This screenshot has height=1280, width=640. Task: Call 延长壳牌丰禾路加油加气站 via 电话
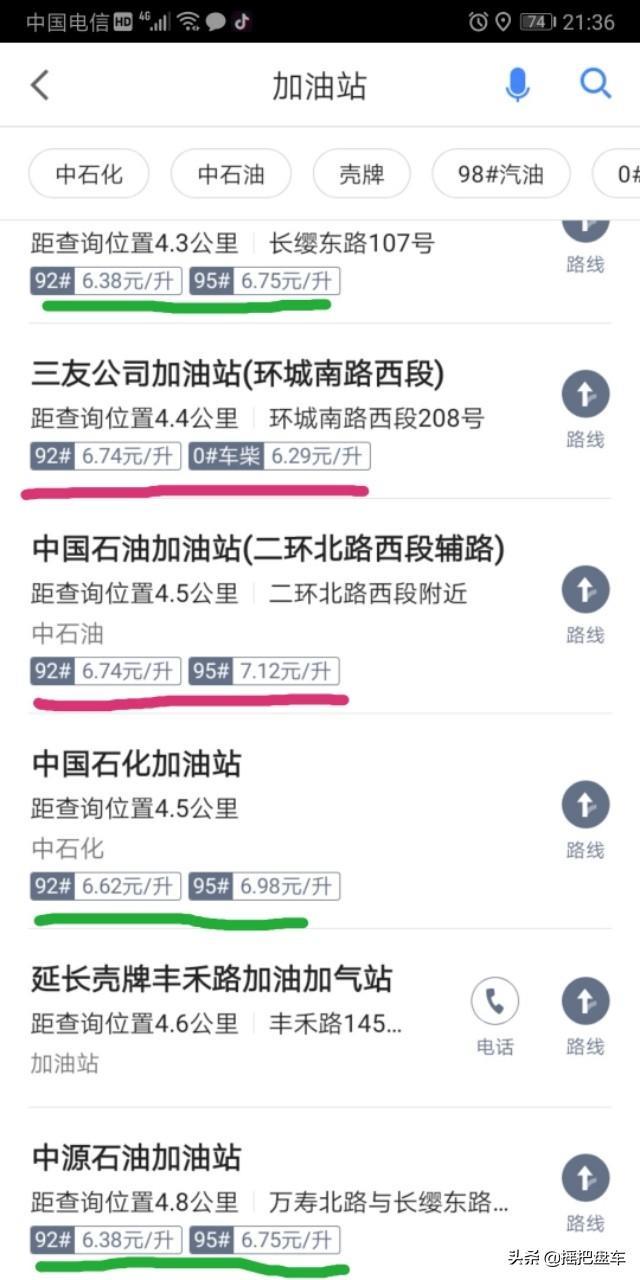coord(495,1016)
